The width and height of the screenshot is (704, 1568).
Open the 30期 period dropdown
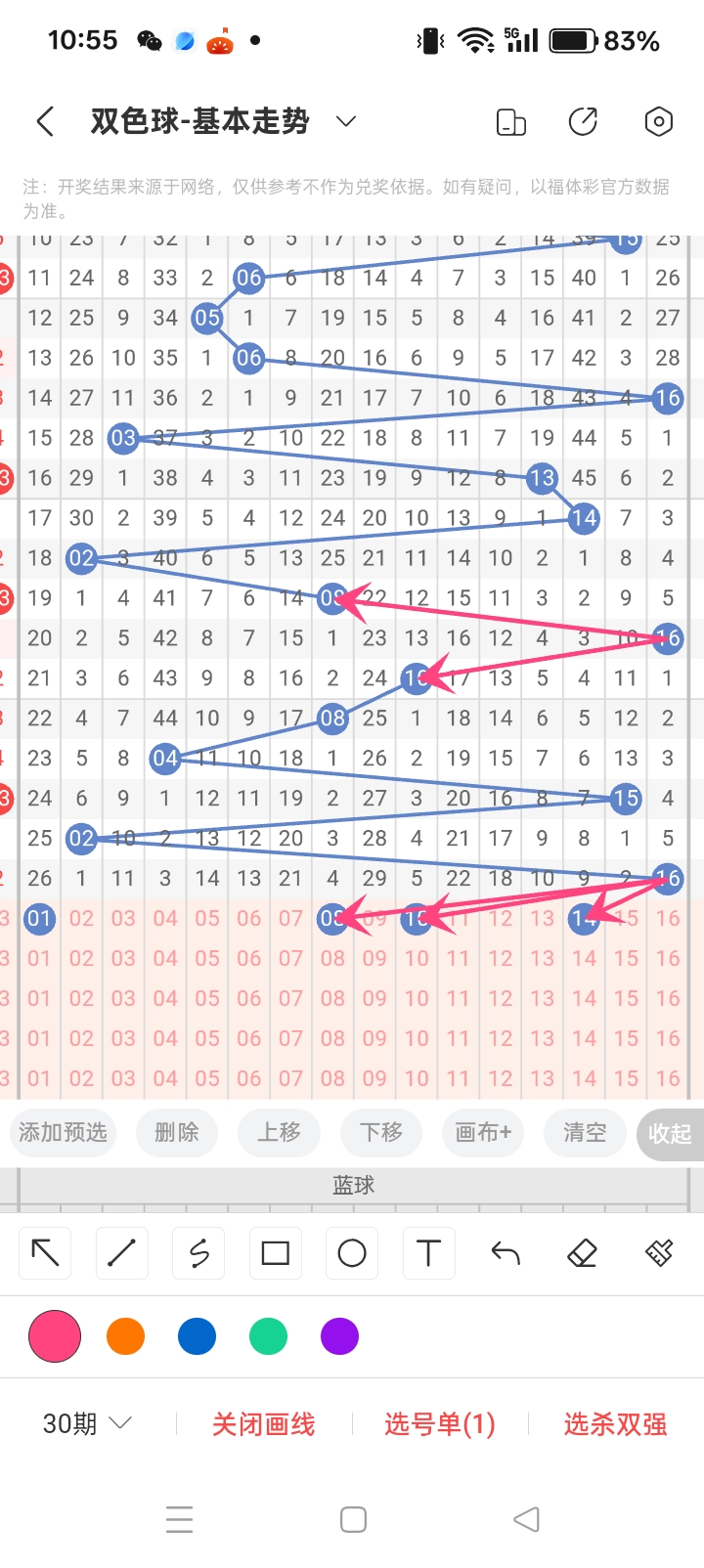(86, 1423)
